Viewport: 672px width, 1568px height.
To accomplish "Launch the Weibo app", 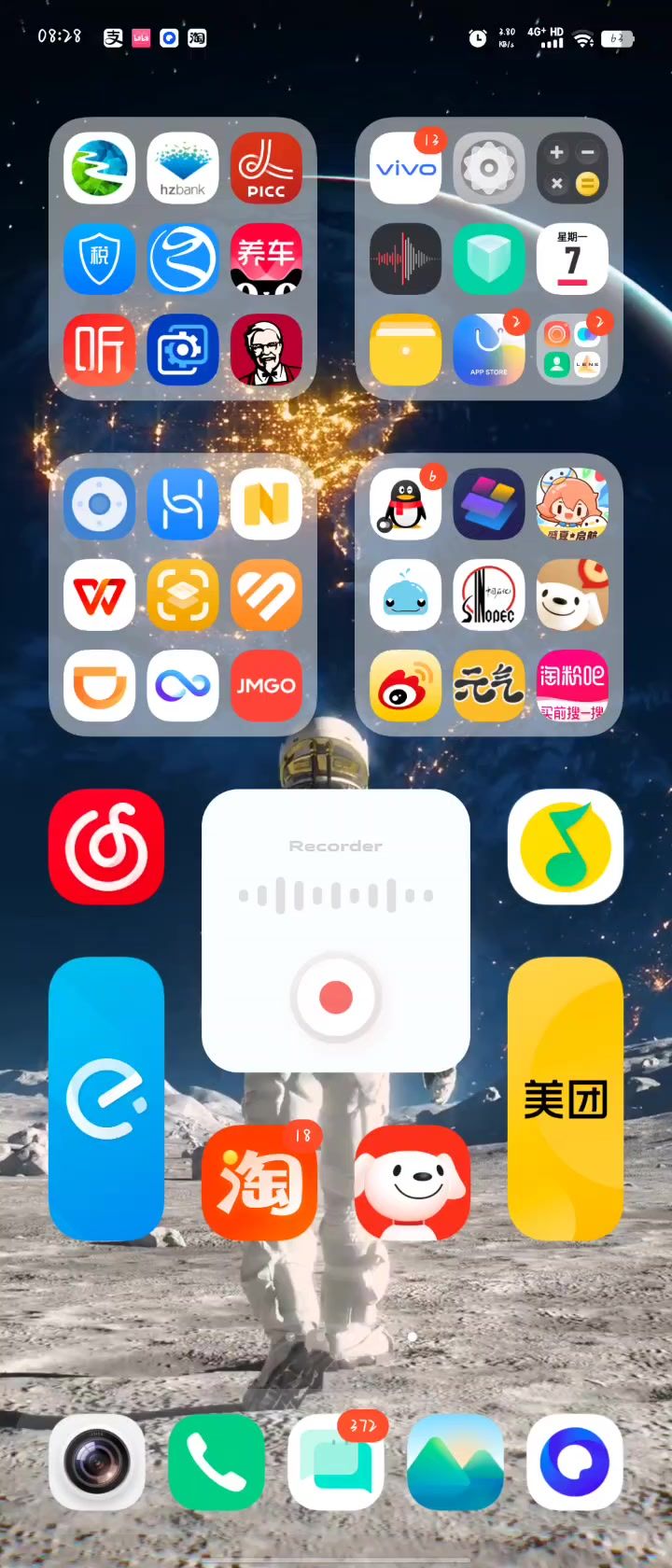I will coord(405,686).
